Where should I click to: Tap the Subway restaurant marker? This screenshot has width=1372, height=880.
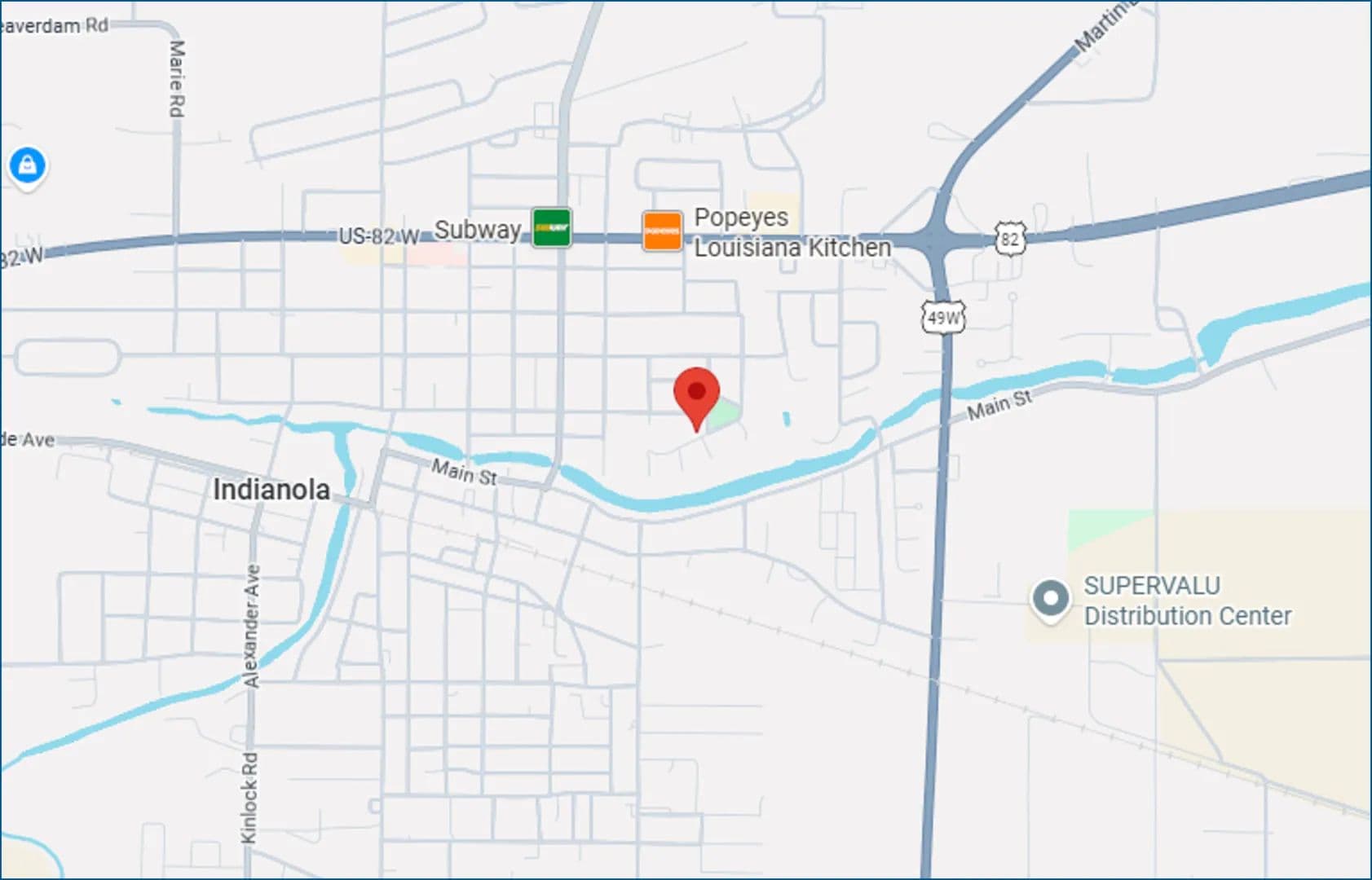point(551,228)
